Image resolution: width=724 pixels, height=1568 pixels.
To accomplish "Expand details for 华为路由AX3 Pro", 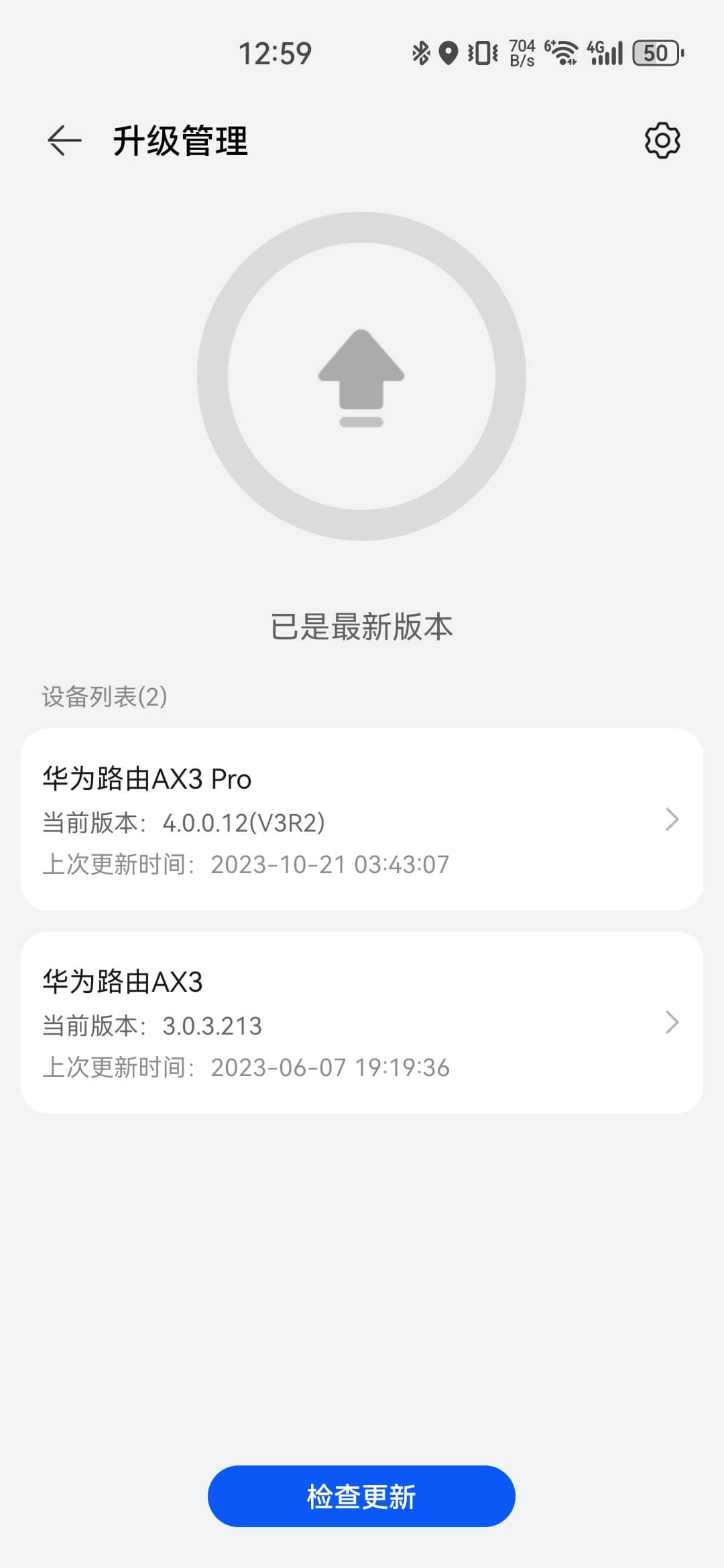I will [x=672, y=821].
